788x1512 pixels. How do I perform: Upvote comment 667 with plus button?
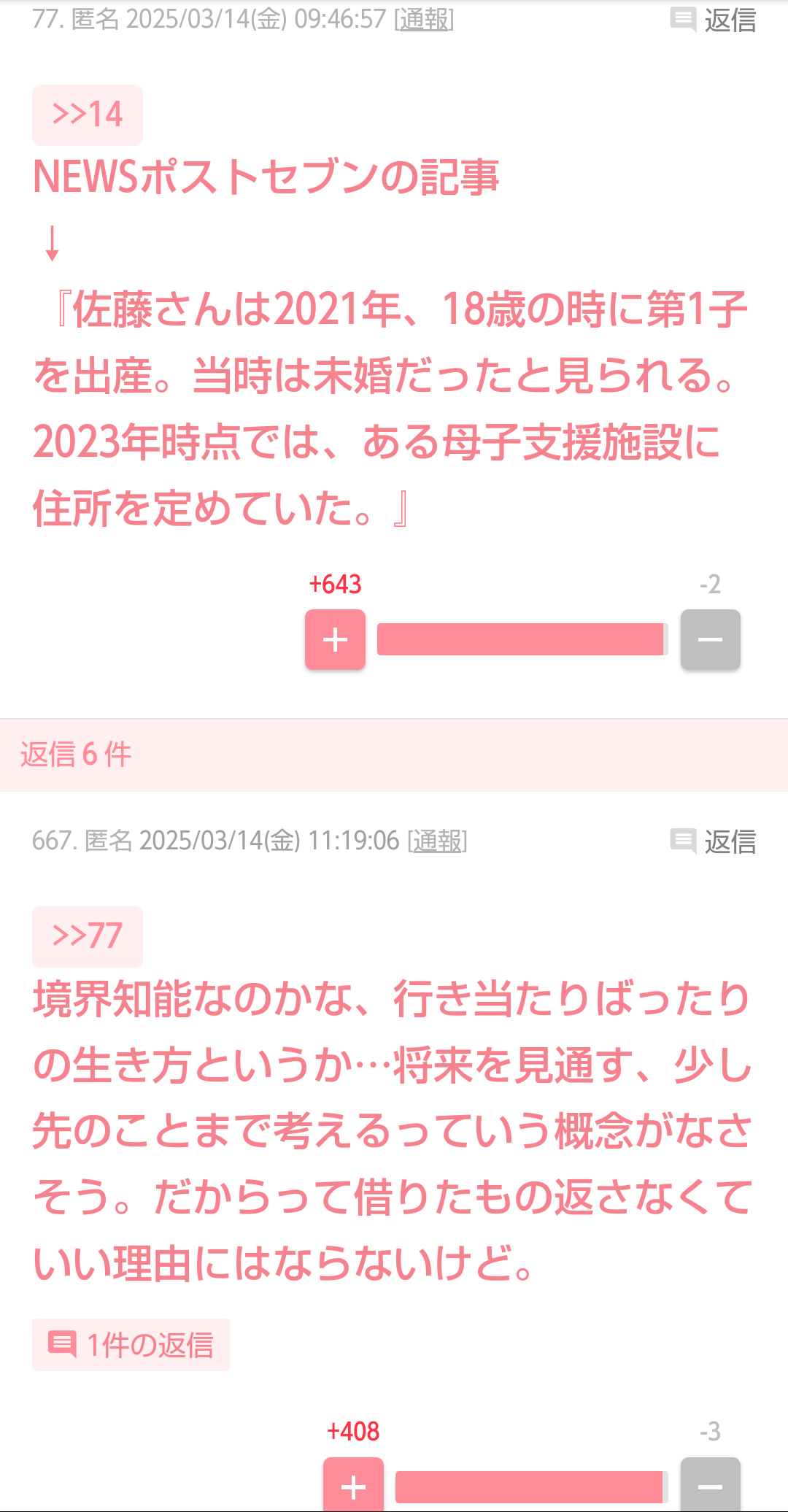point(353,1485)
